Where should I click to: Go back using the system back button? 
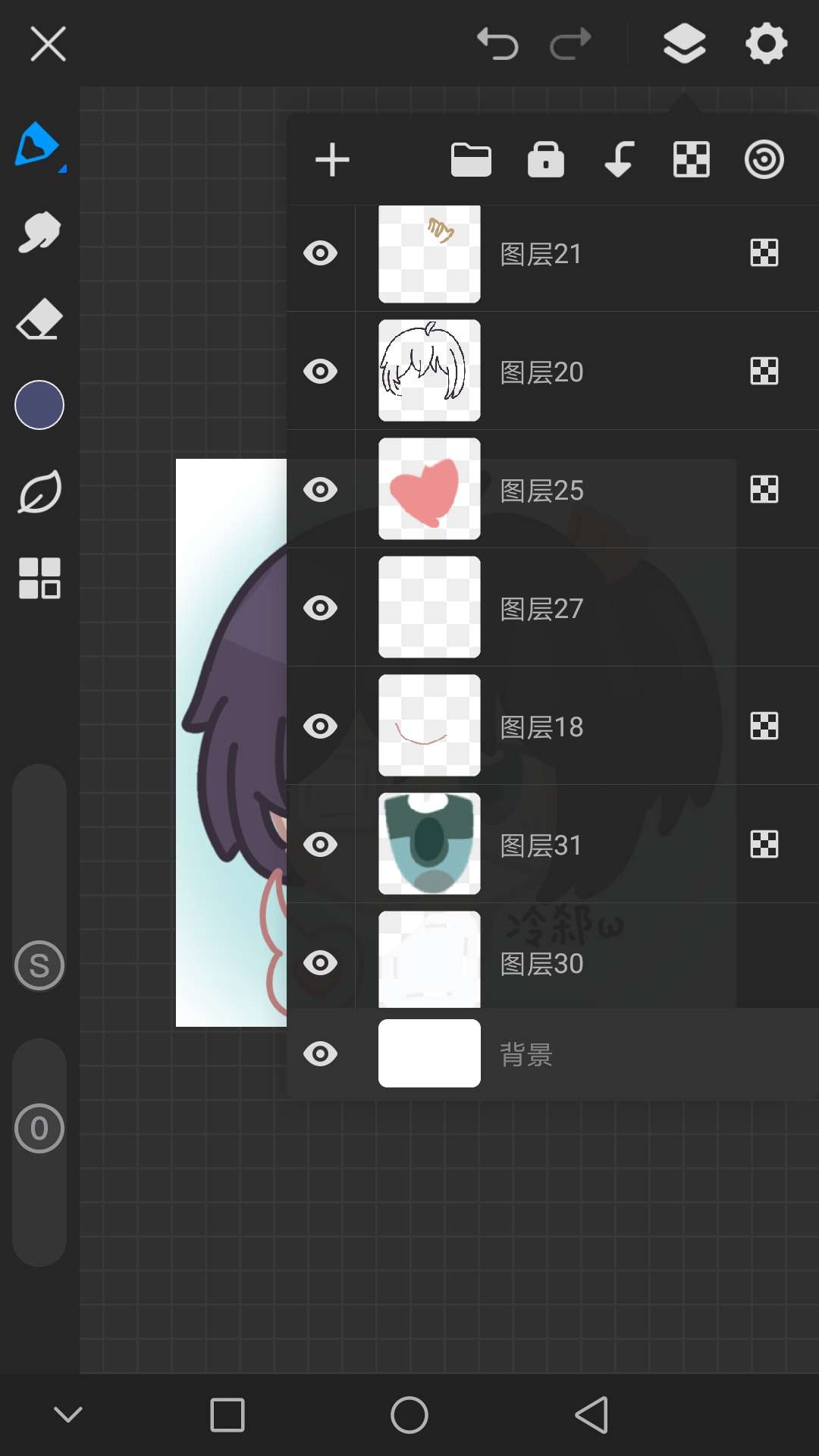coord(591,1415)
